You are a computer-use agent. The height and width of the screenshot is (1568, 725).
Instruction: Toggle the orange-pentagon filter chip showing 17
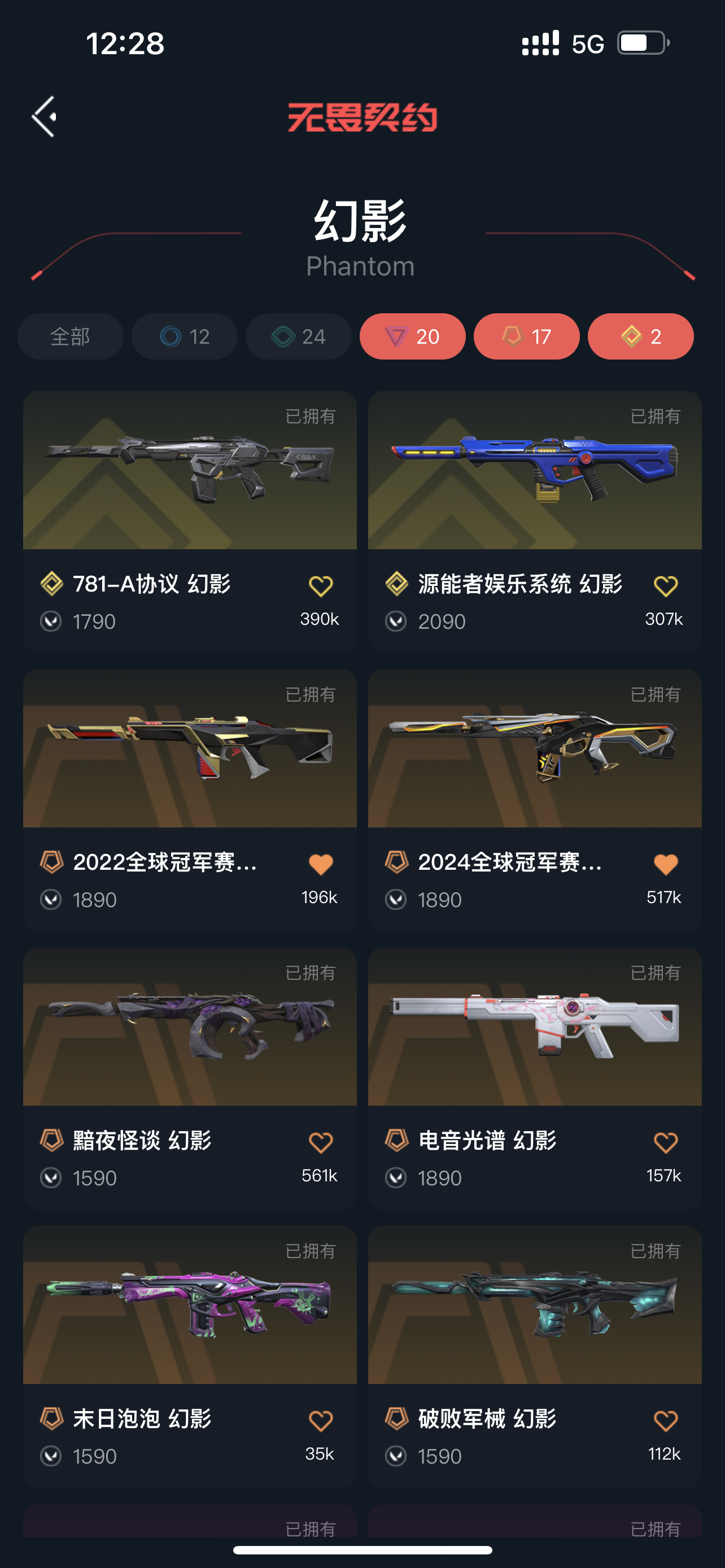526,336
